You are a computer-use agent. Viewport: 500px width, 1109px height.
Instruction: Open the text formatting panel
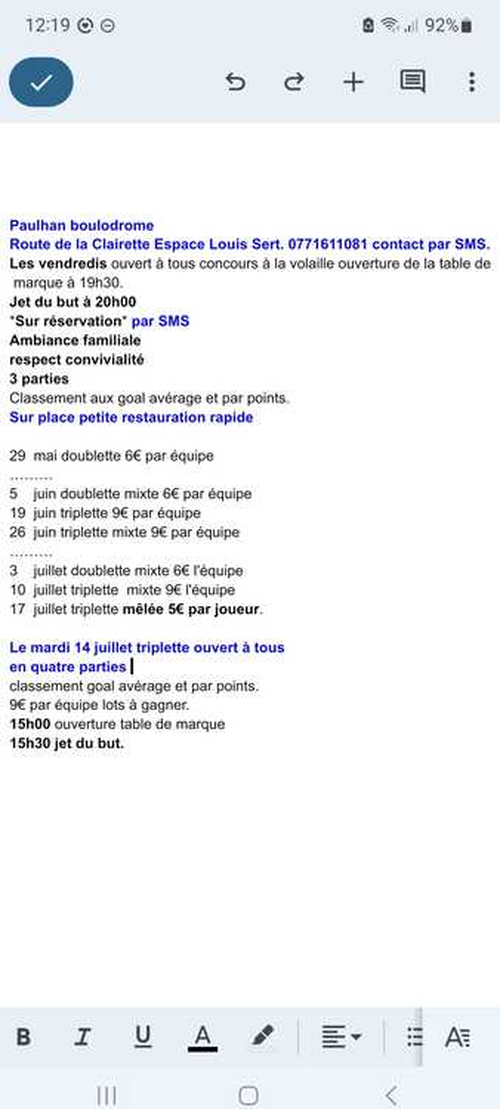pos(458,1038)
